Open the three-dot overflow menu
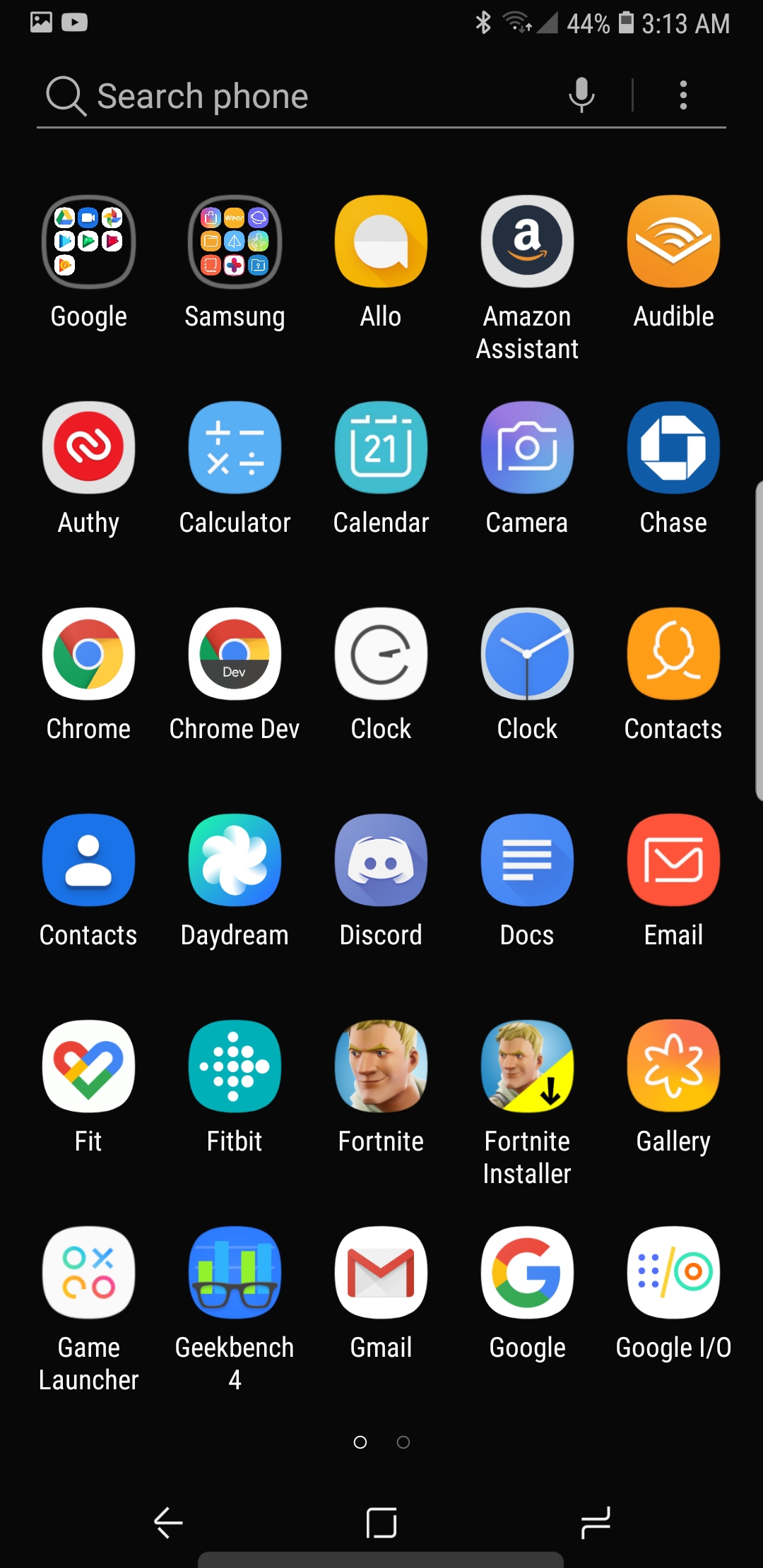The height and width of the screenshot is (1568, 763). [682, 95]
